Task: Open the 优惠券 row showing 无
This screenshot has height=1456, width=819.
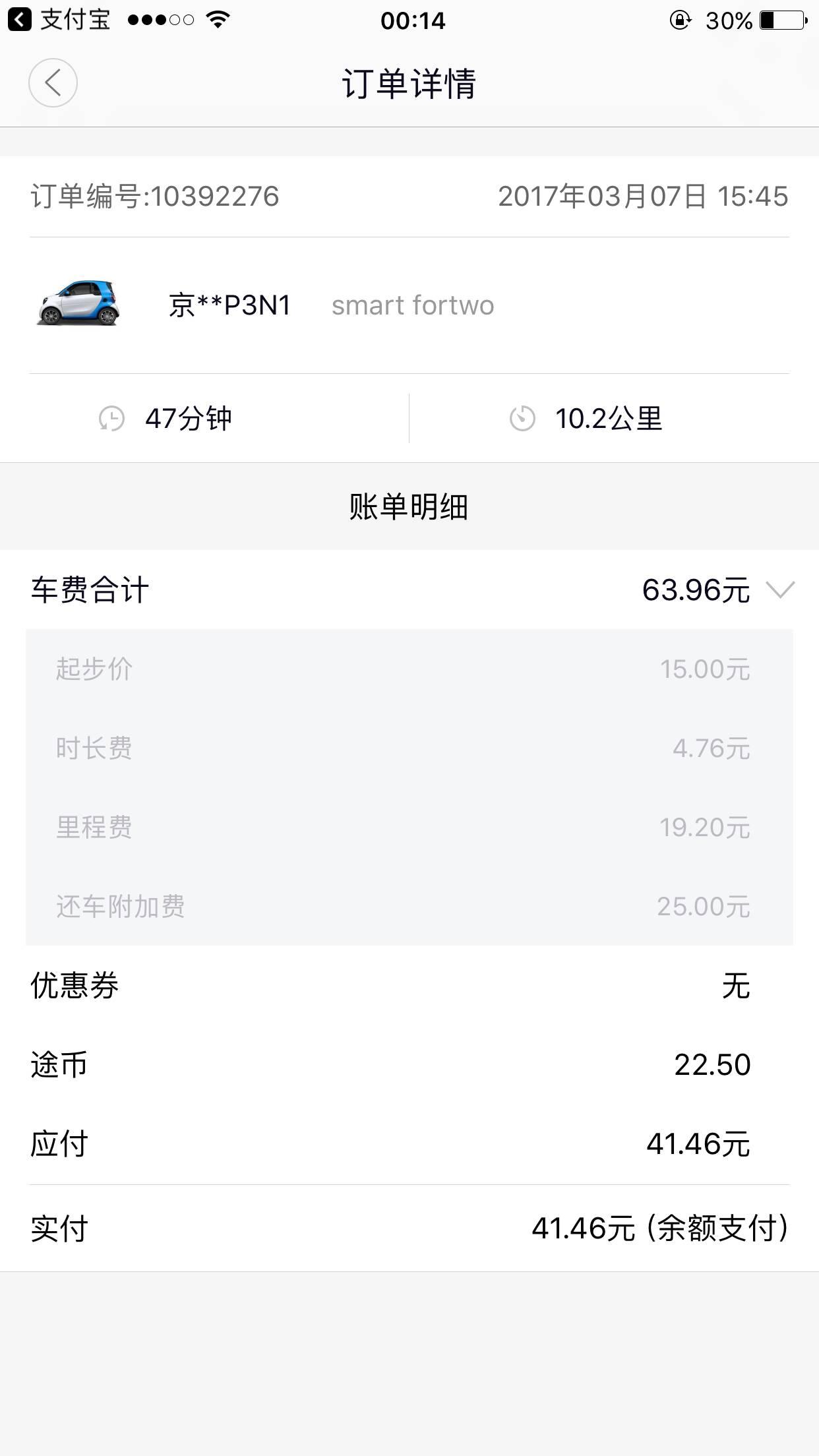Action: point(409,985)
